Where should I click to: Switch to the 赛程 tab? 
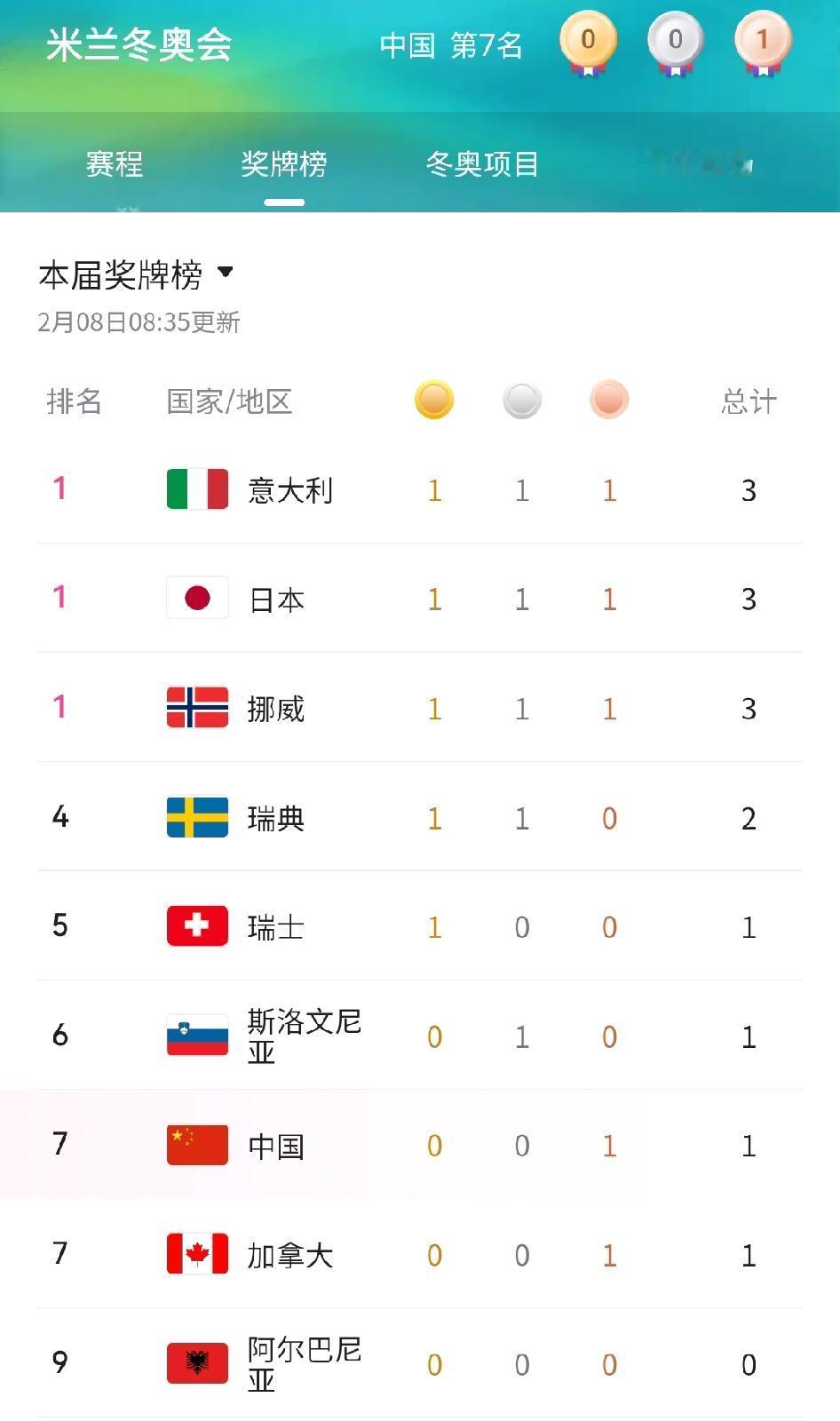(x=115, y=163)
